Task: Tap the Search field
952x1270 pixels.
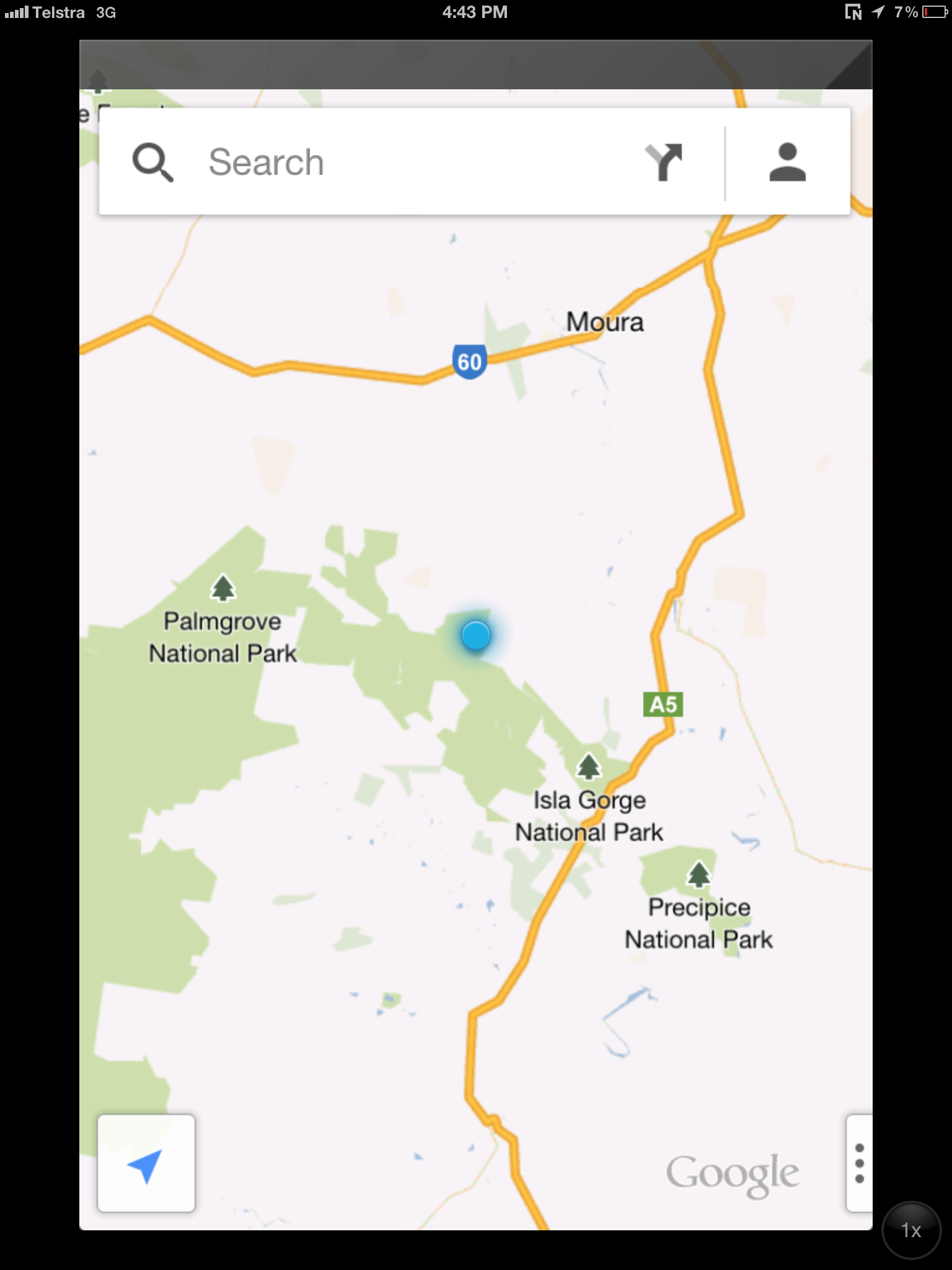Action: pos(397,162)
